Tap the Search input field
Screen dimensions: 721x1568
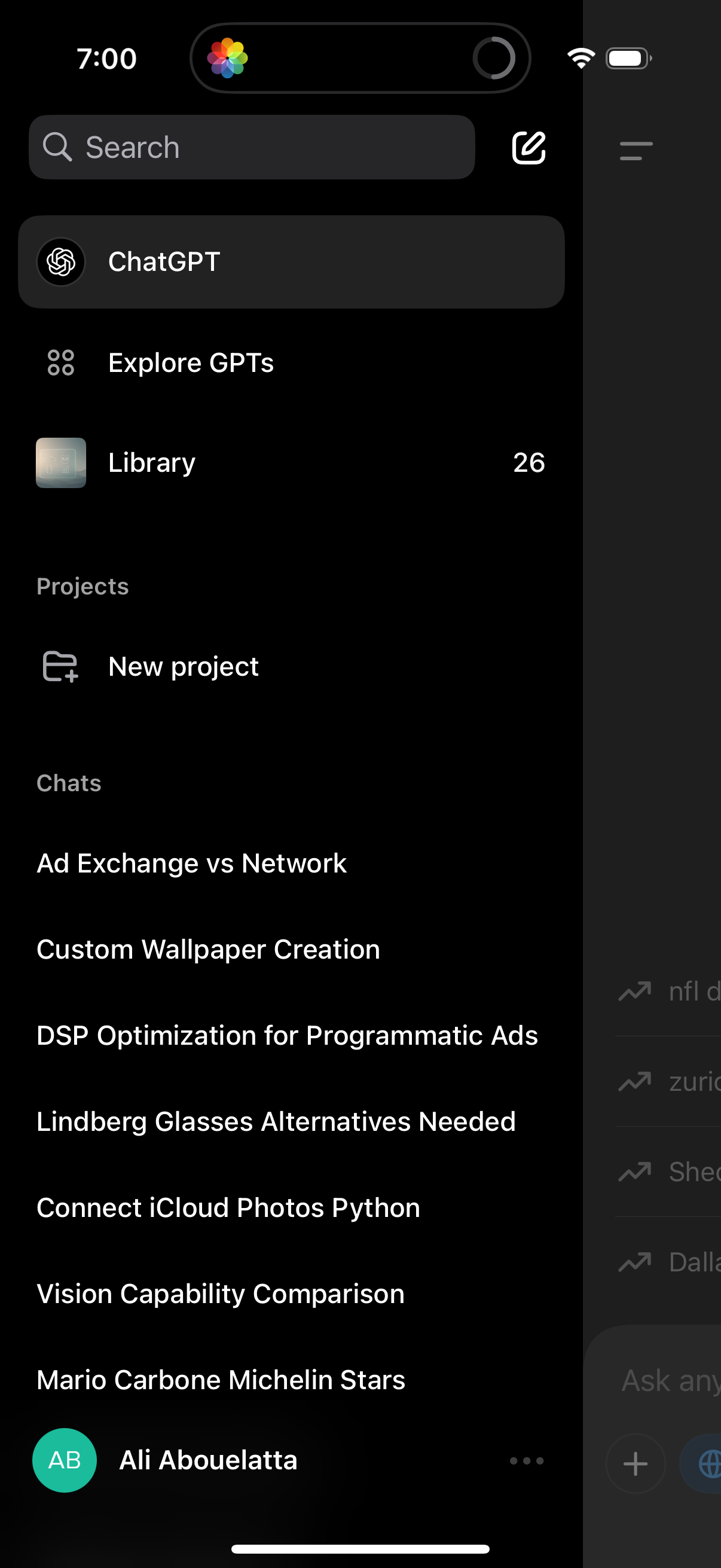pos(251,147)
